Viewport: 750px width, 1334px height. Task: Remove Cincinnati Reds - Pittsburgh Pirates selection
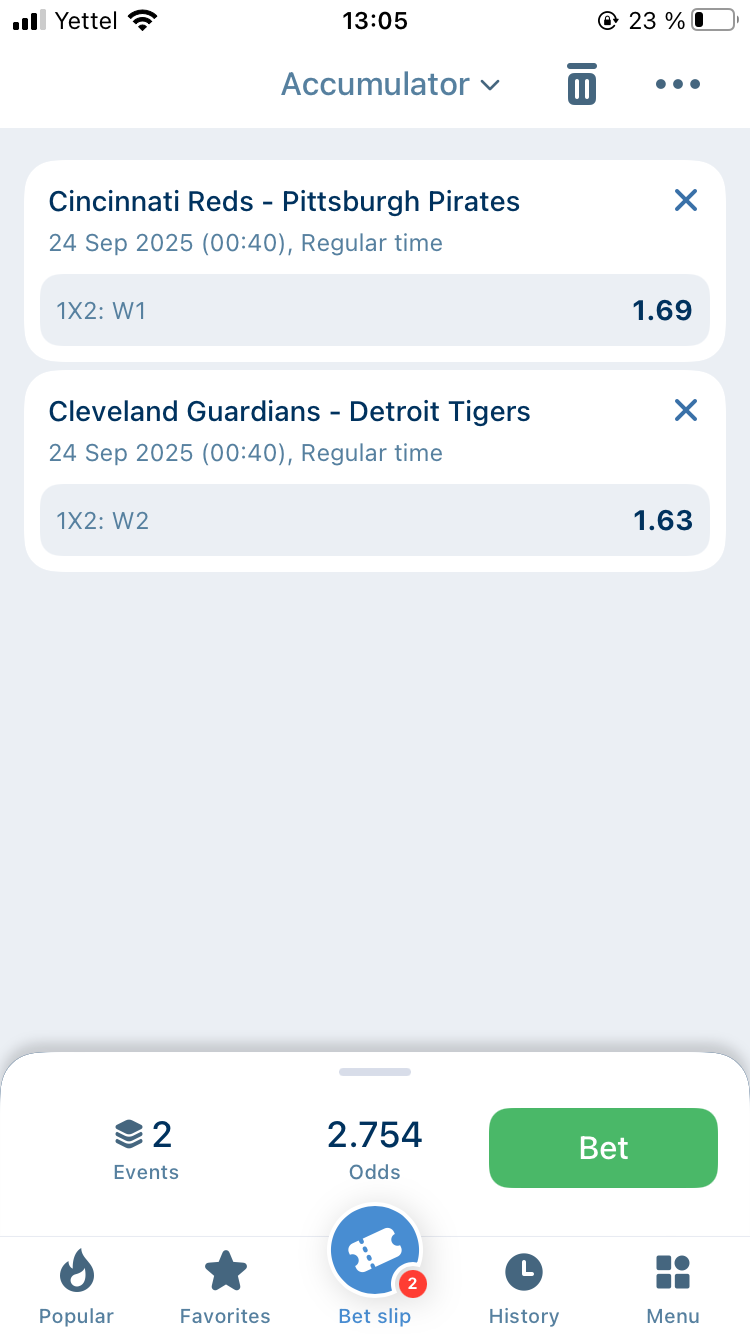(685, 201)
